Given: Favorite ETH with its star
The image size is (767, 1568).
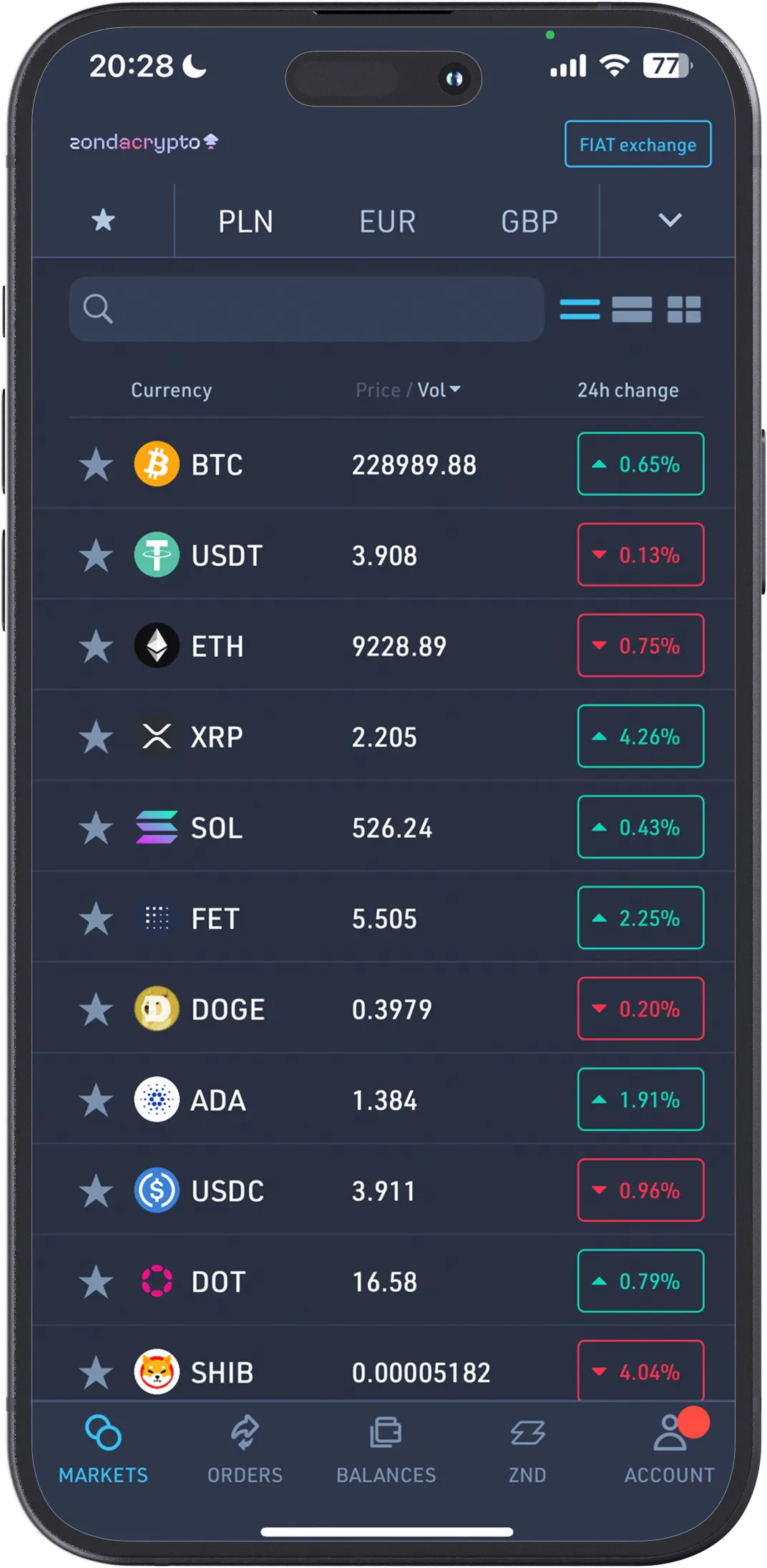Looking at the screenshot, I should click(96, 647).
